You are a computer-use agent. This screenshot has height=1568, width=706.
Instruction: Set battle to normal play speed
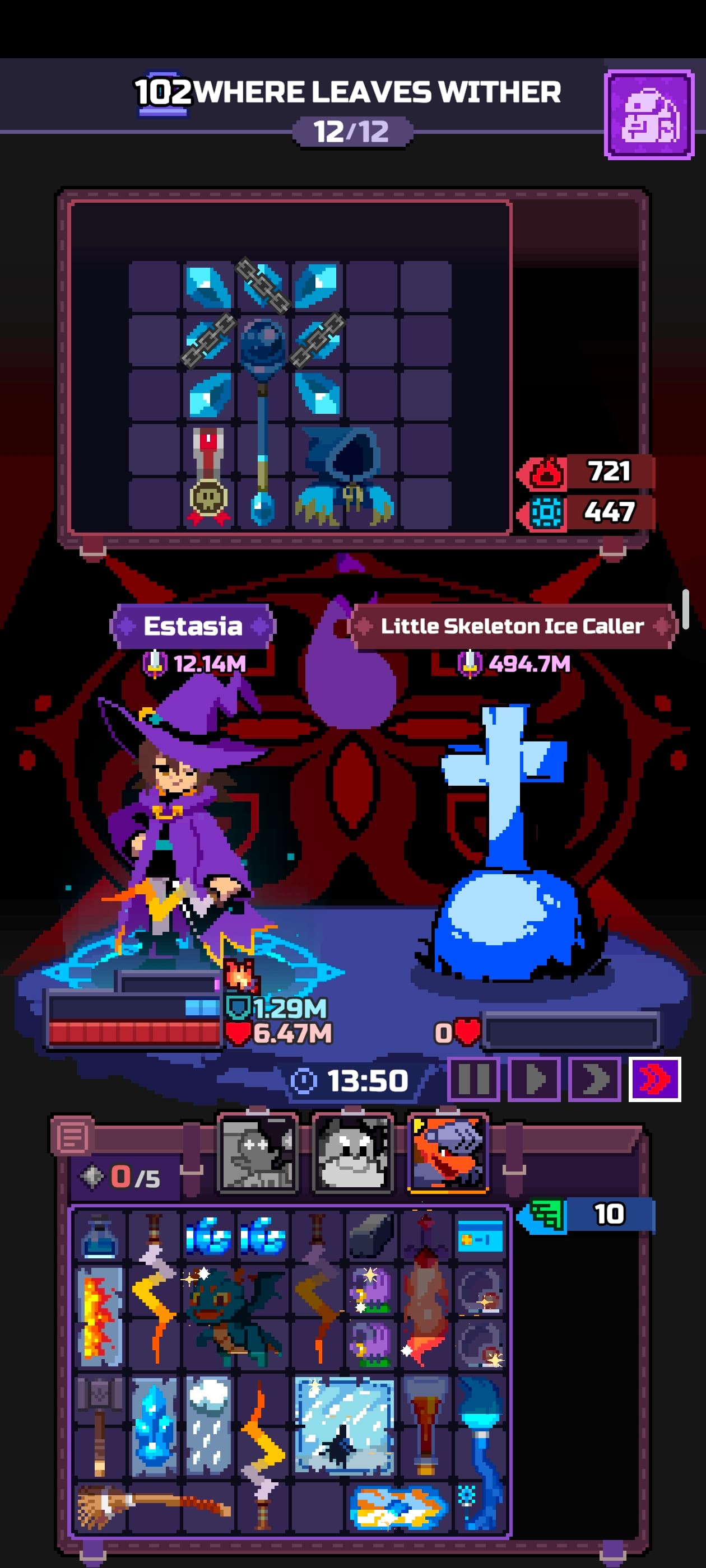pos(533,1080)
